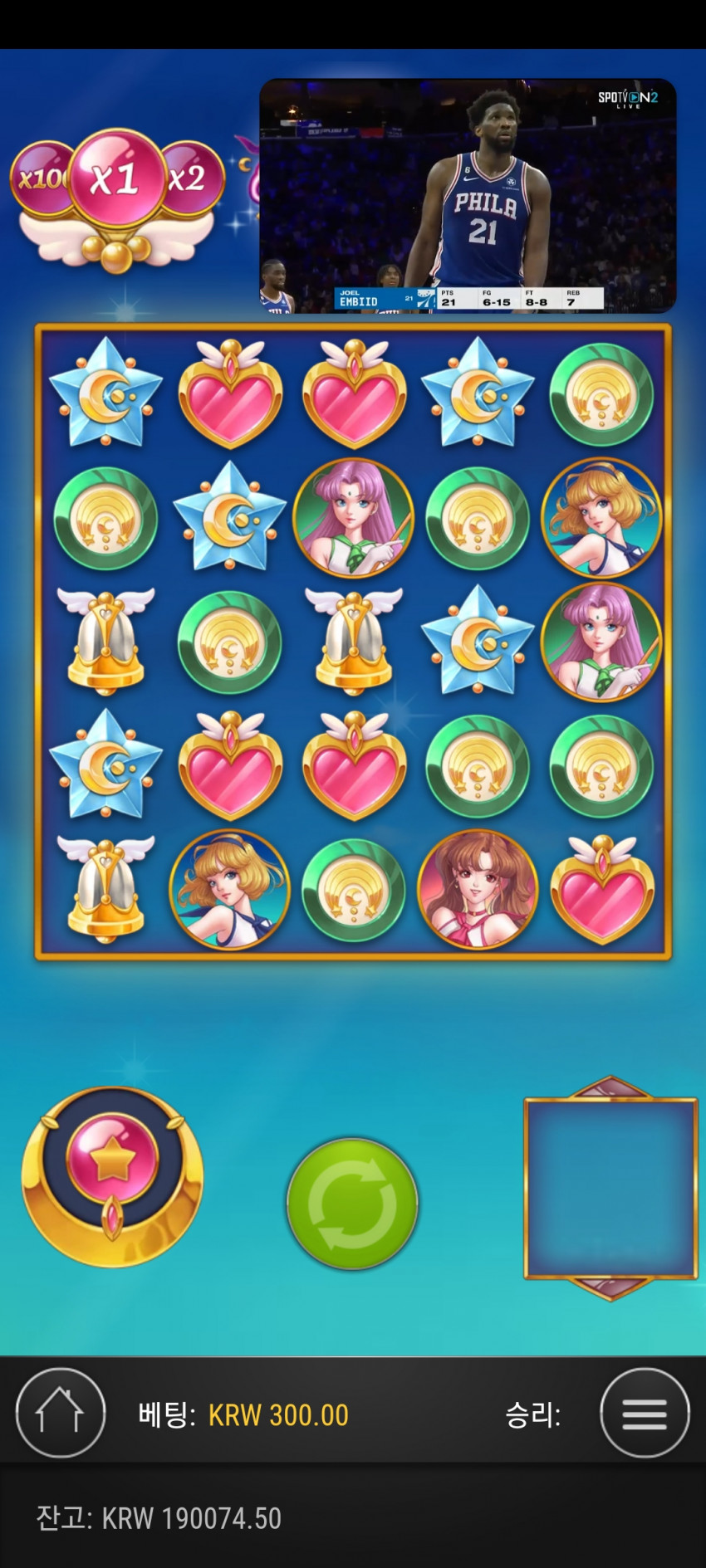Spin the reels with the green button

(352, 1203)
